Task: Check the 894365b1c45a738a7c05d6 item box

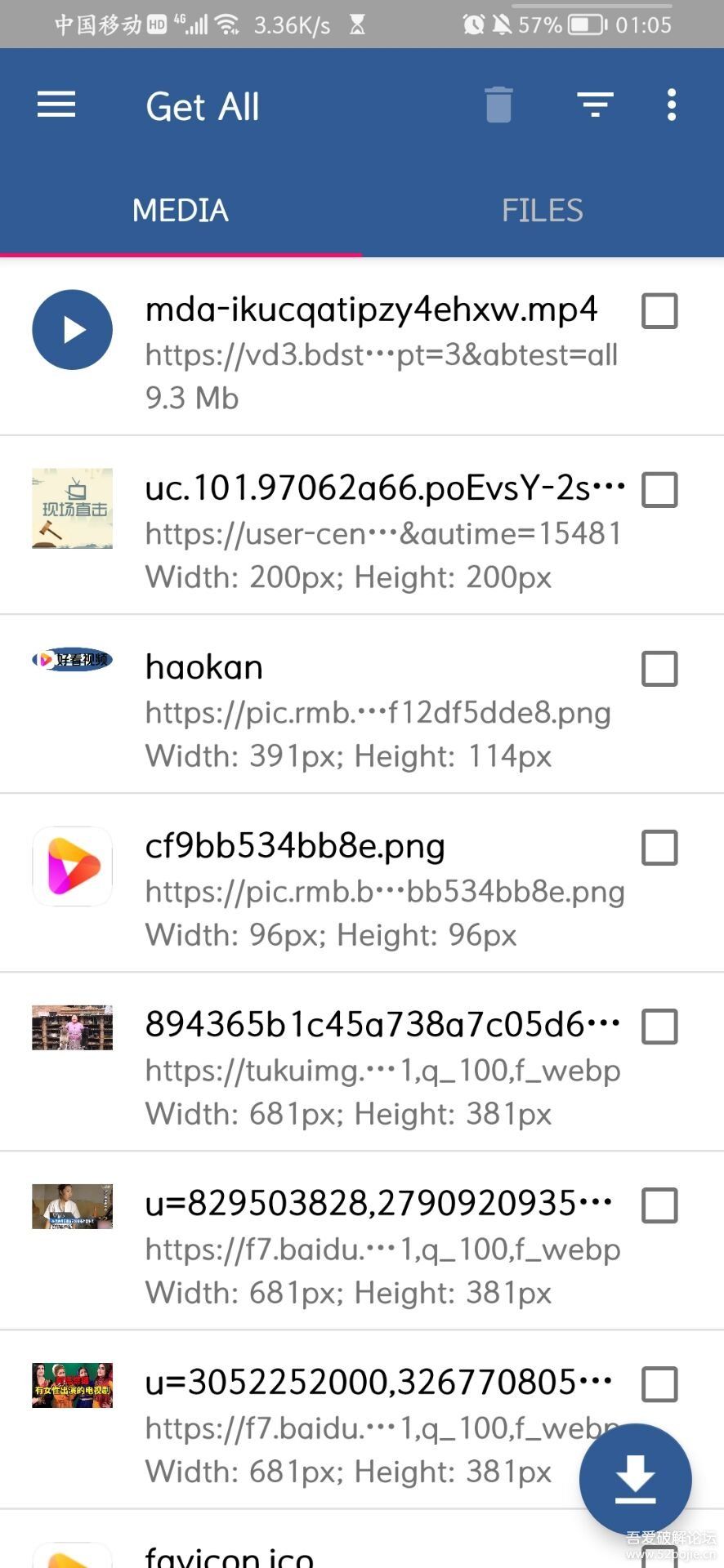Action: (x=659, y=1027)
